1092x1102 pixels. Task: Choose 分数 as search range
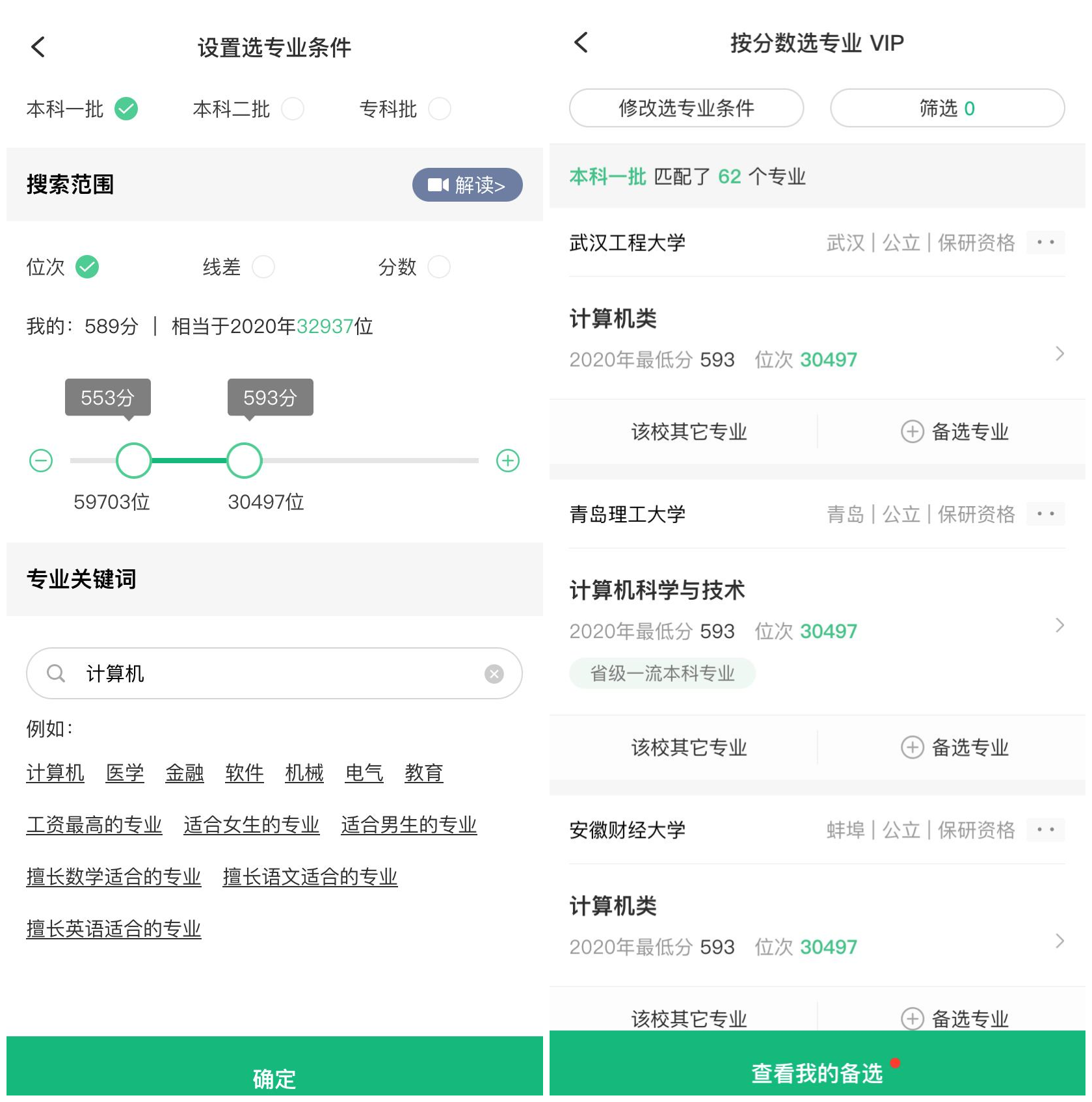(439, 267)
